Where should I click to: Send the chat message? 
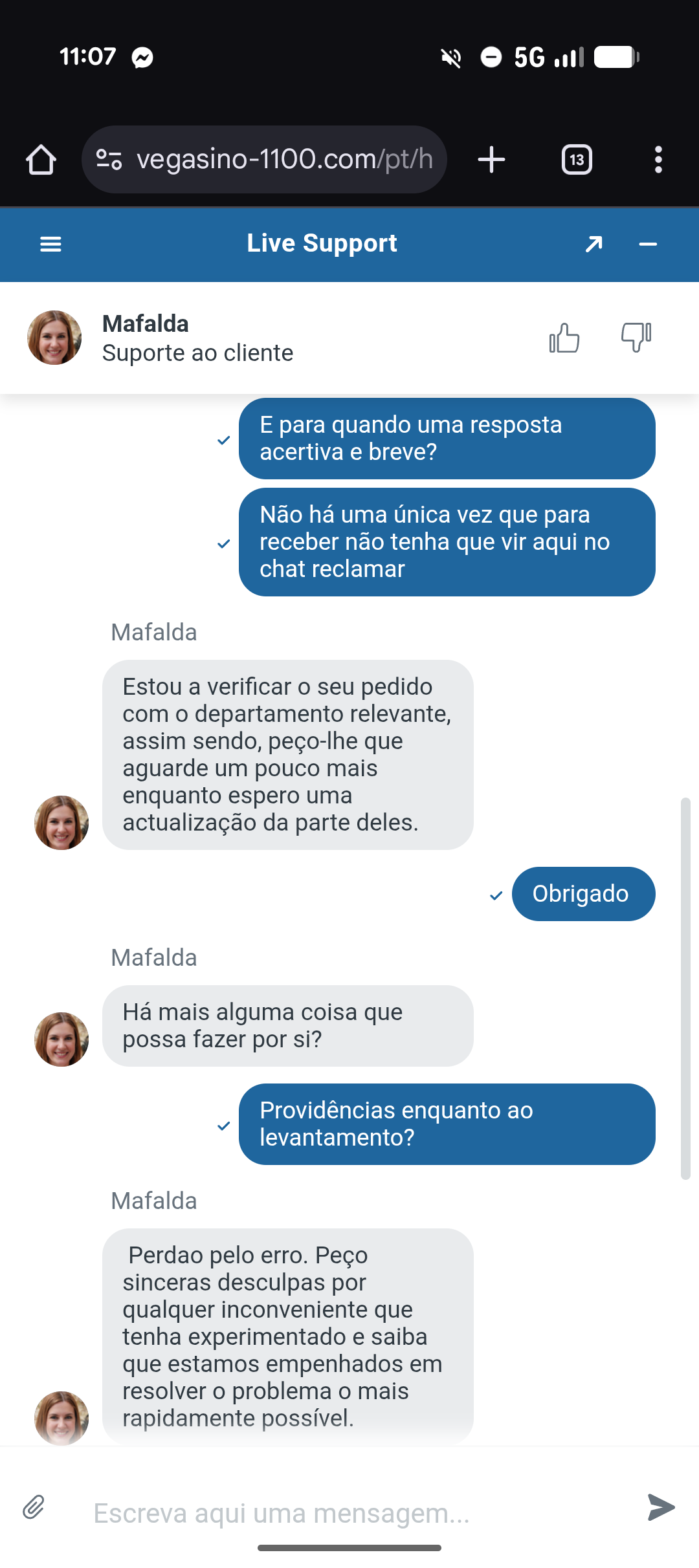661,1507
